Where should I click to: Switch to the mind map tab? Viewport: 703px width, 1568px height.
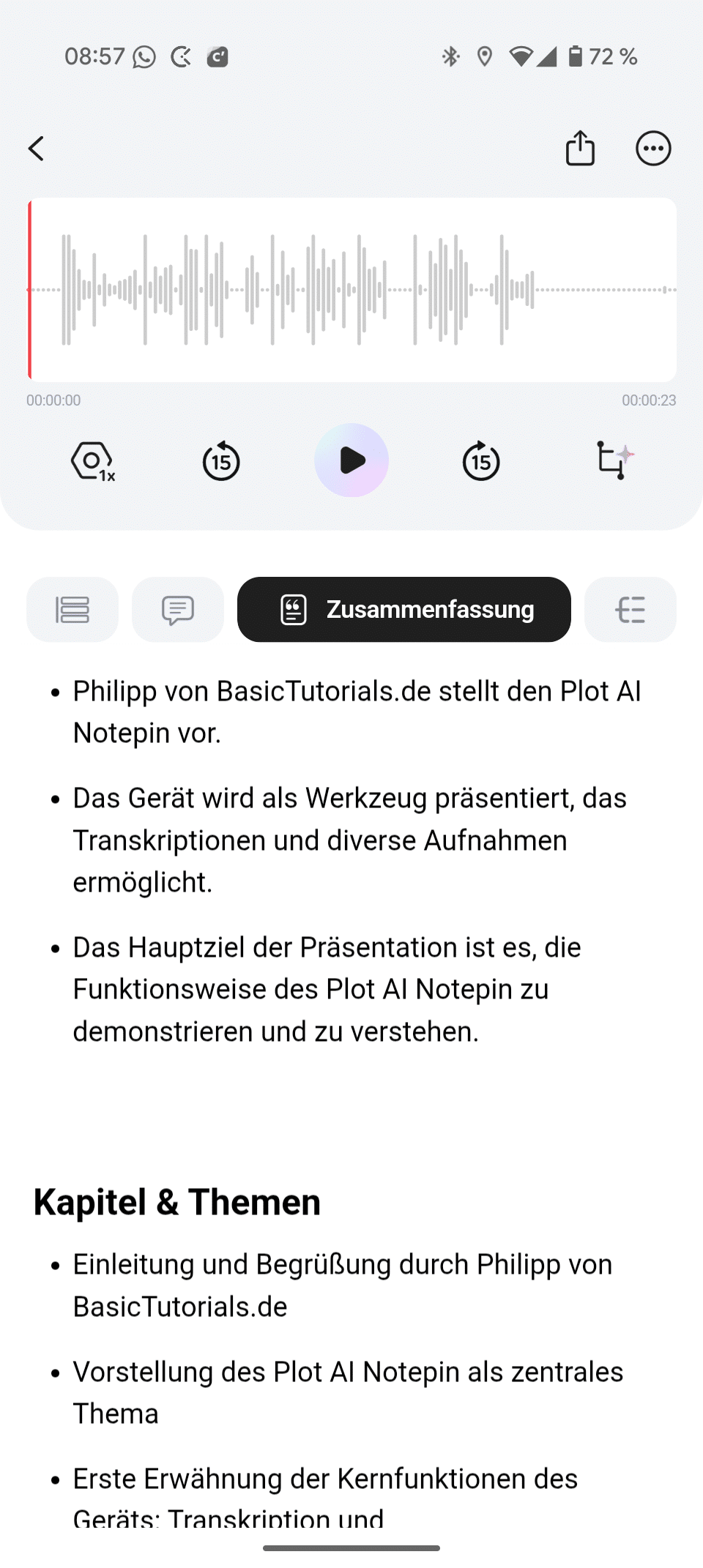630,610
